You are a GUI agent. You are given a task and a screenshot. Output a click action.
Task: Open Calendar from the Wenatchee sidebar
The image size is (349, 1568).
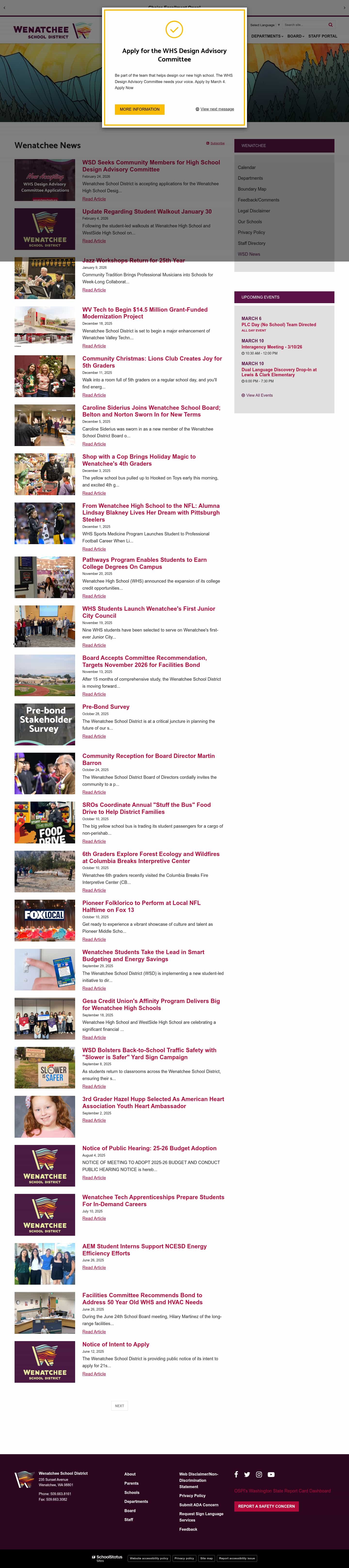pos(247,167)
